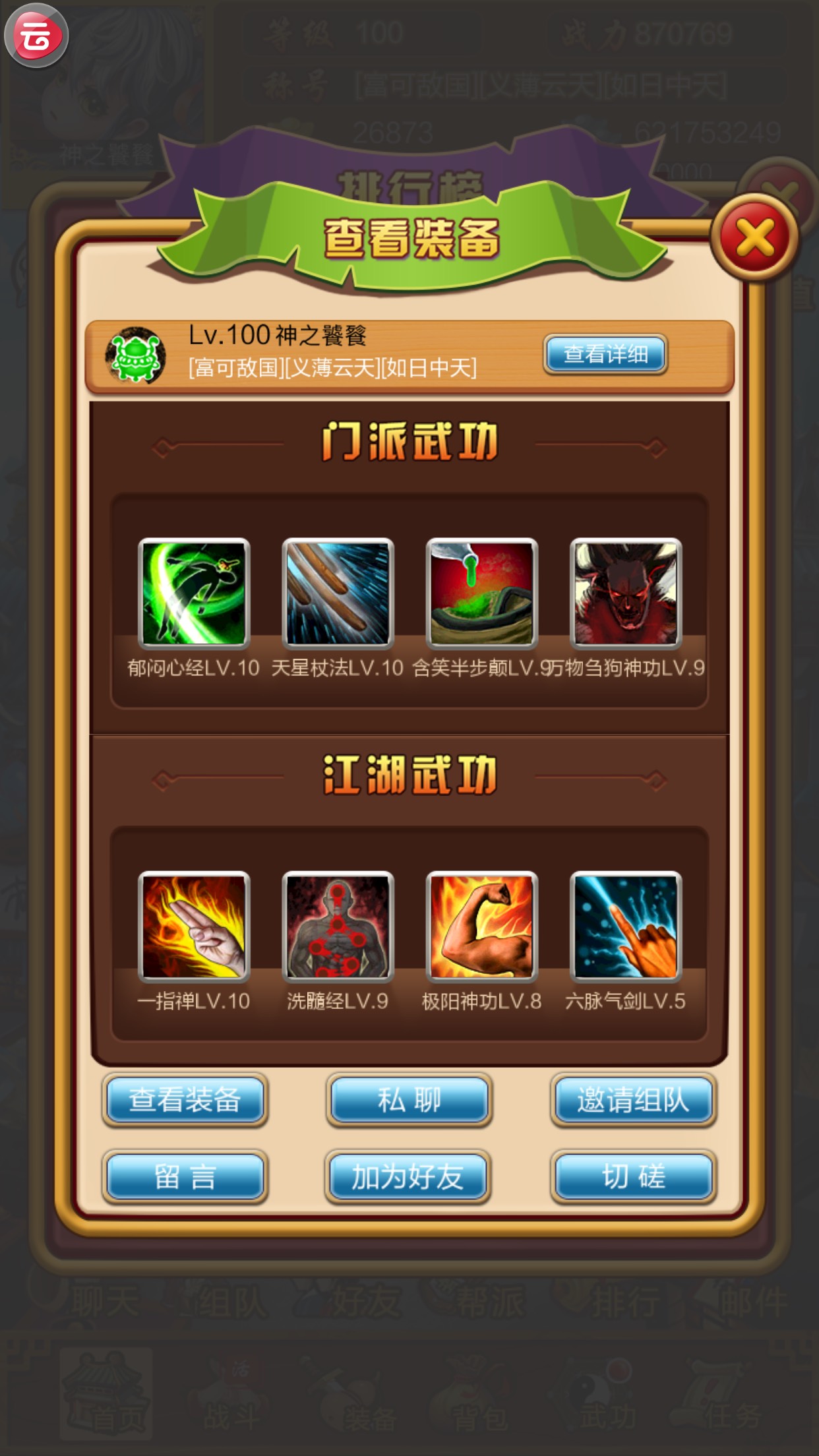This screenshot has width=819, height=1456.
Task: Select the 天星杖法 skill icon
Action: (x=338, y=593)
